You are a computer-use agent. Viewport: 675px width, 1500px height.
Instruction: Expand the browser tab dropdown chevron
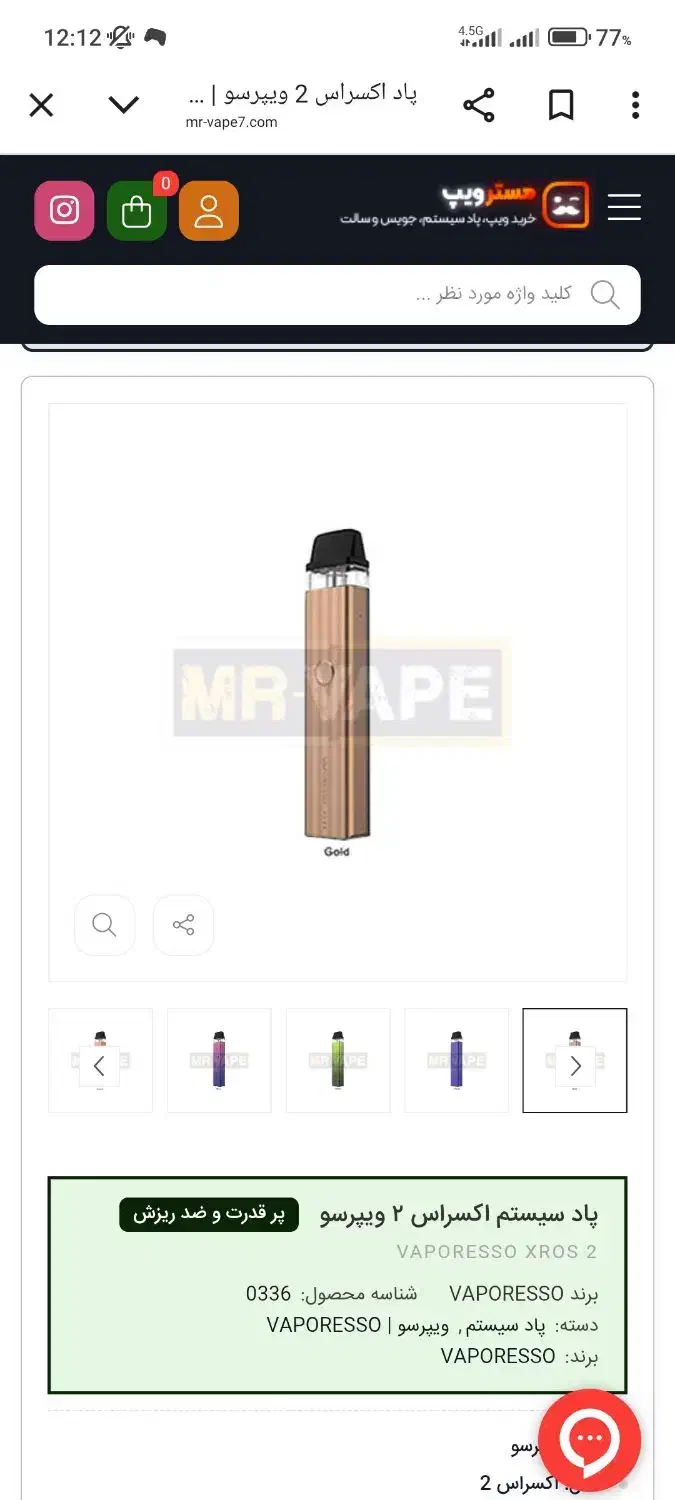pos(123,105)
